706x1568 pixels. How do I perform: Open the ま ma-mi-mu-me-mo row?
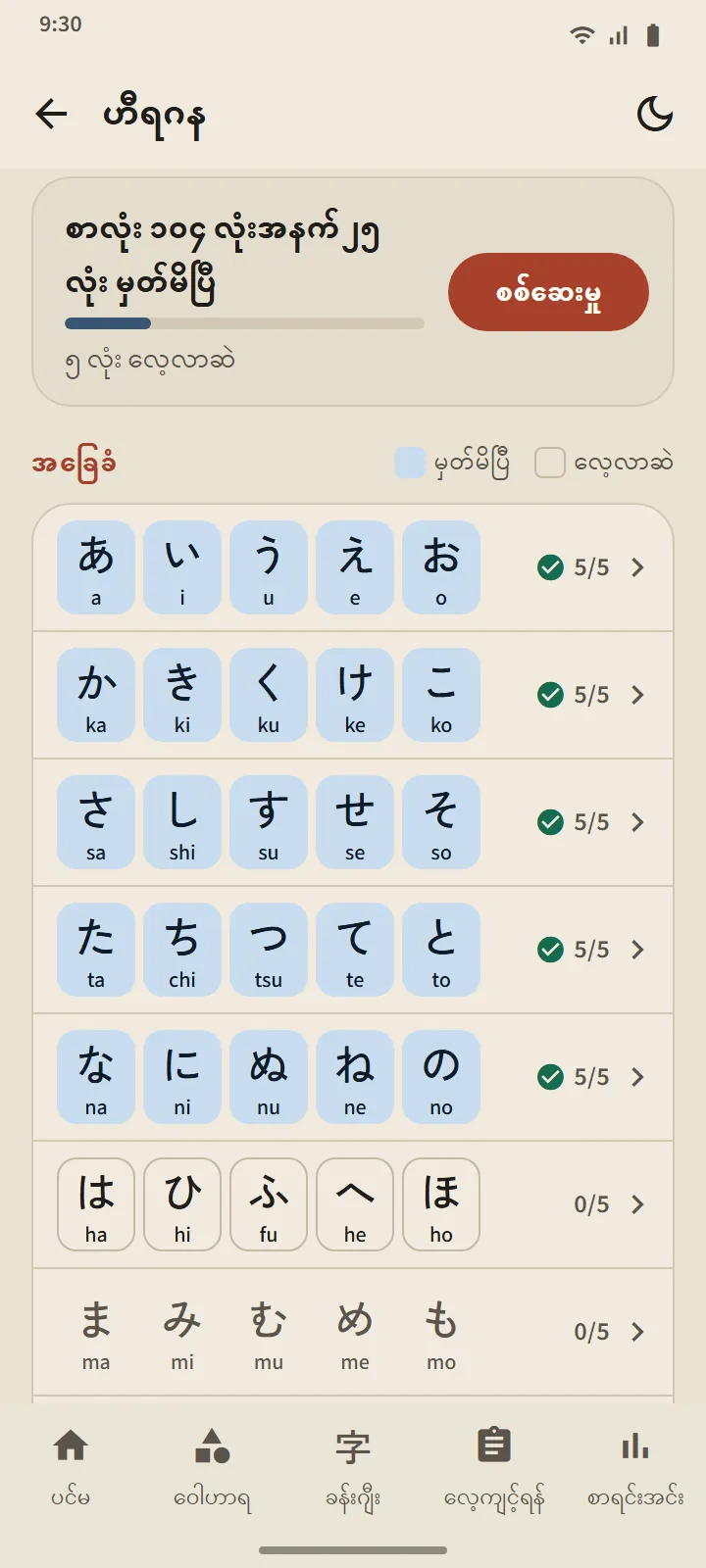click(353, 1332)
